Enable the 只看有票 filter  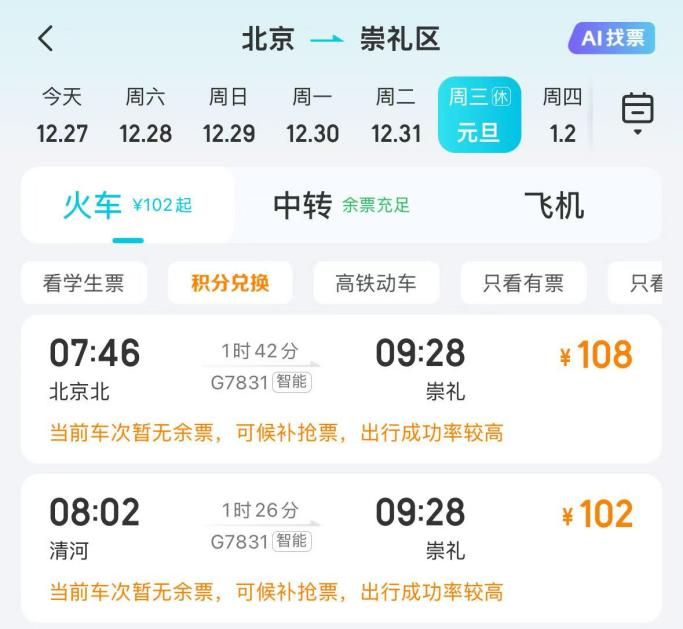(x=523, y=283)
